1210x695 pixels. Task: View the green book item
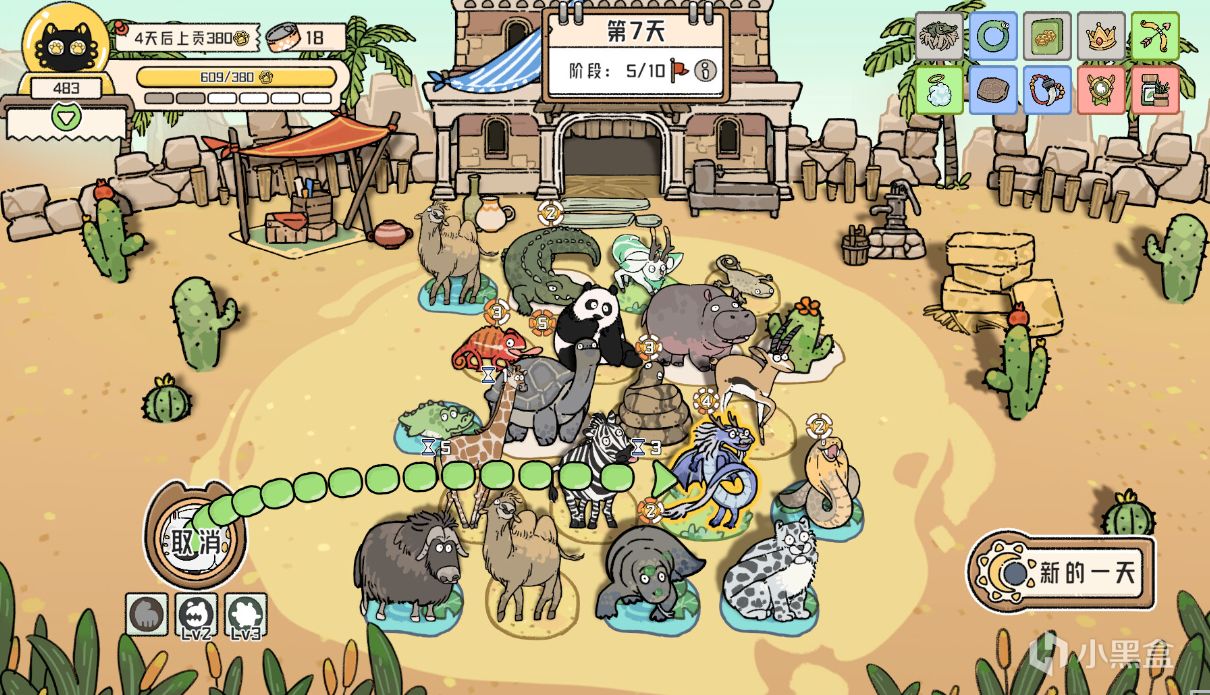(1047, 38)
